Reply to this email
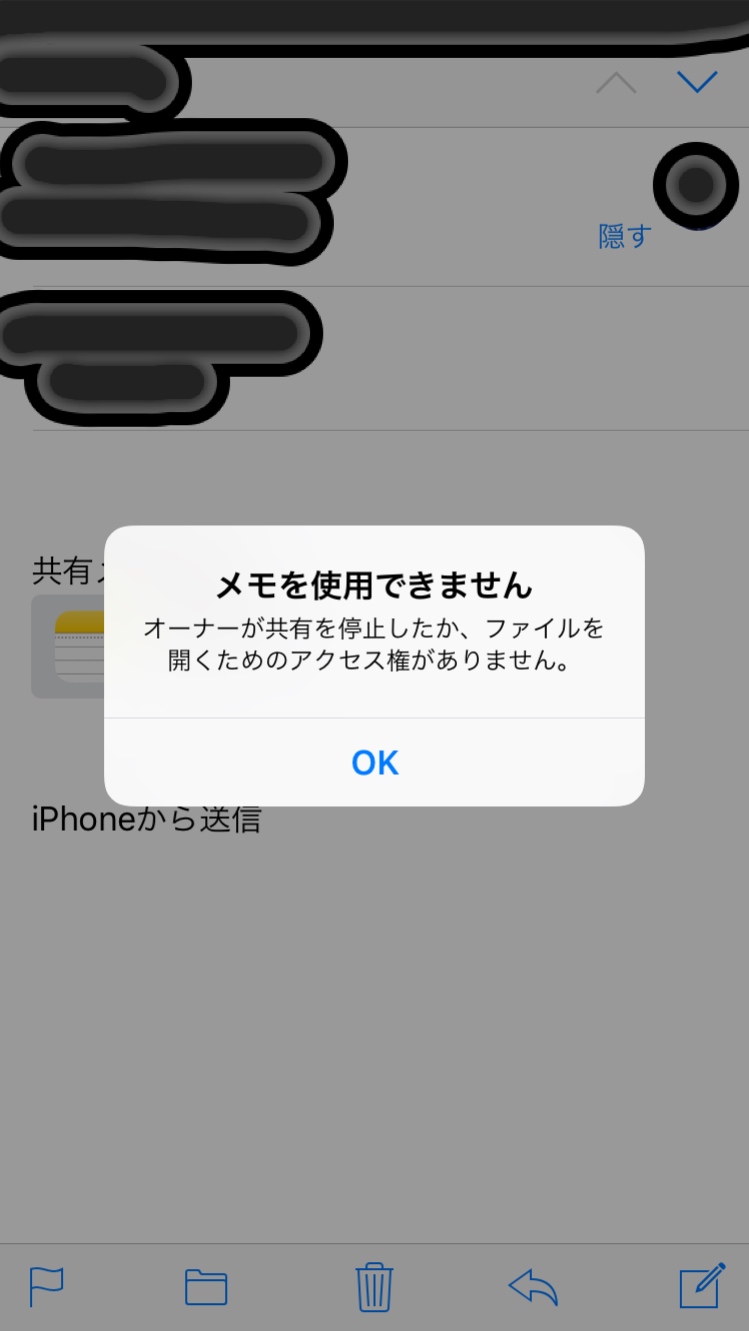 click(x=533, y=1286)
